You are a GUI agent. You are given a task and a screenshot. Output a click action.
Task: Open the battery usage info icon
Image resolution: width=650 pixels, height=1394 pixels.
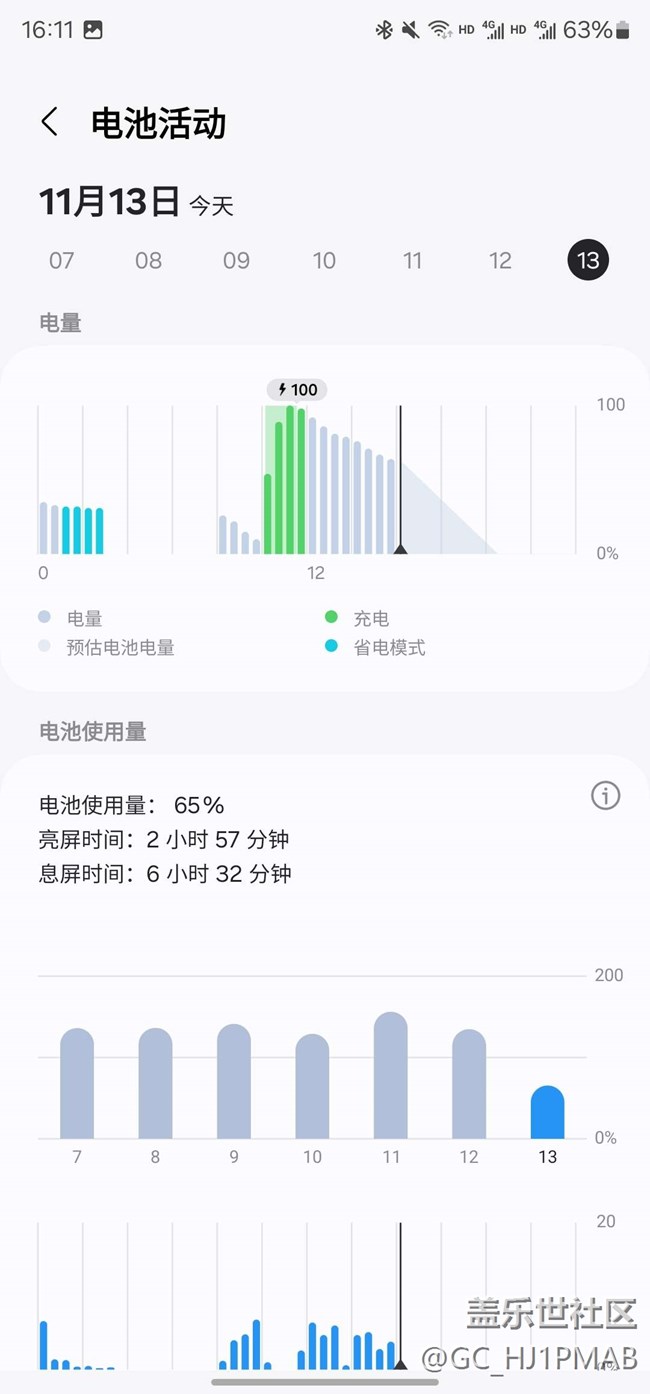coord(605,796)
